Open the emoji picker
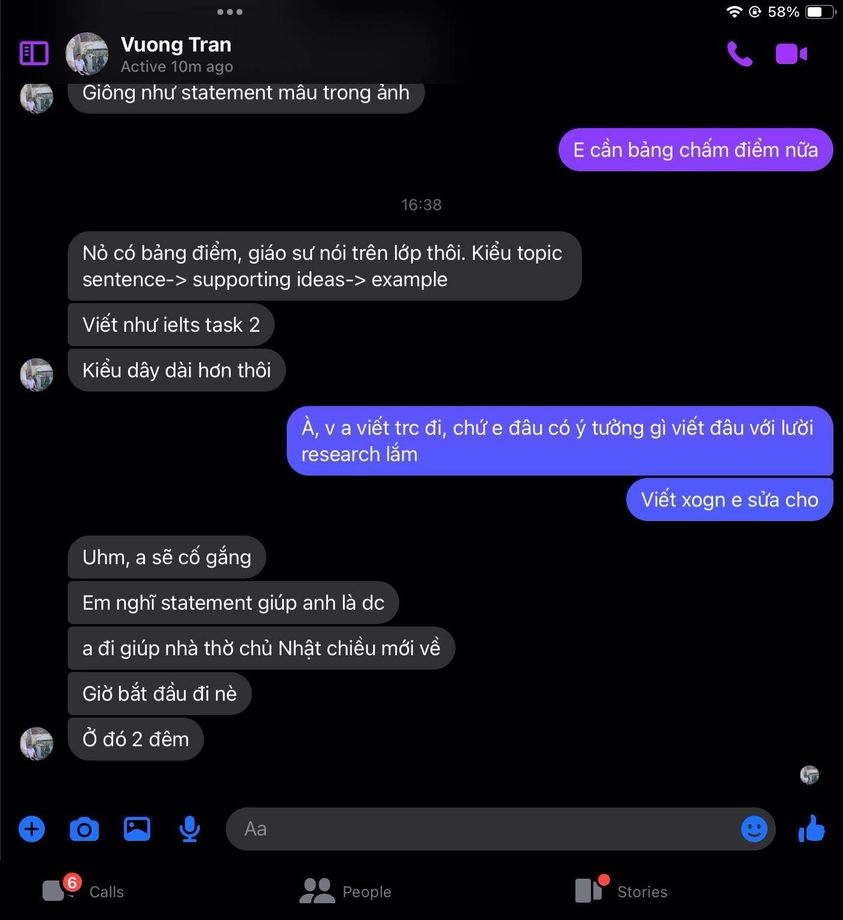 (755, 829)
